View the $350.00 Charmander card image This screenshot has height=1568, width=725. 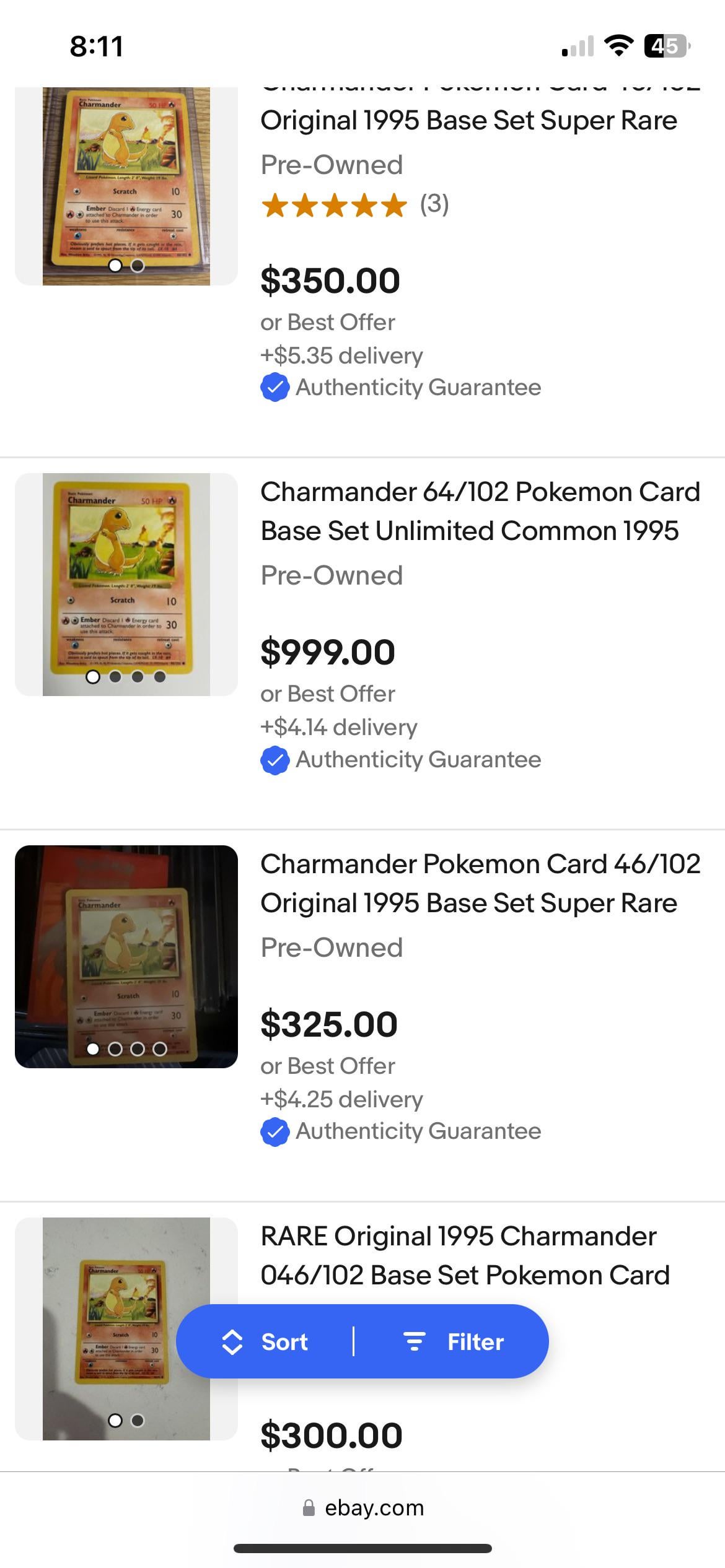(x=126, y=186)
